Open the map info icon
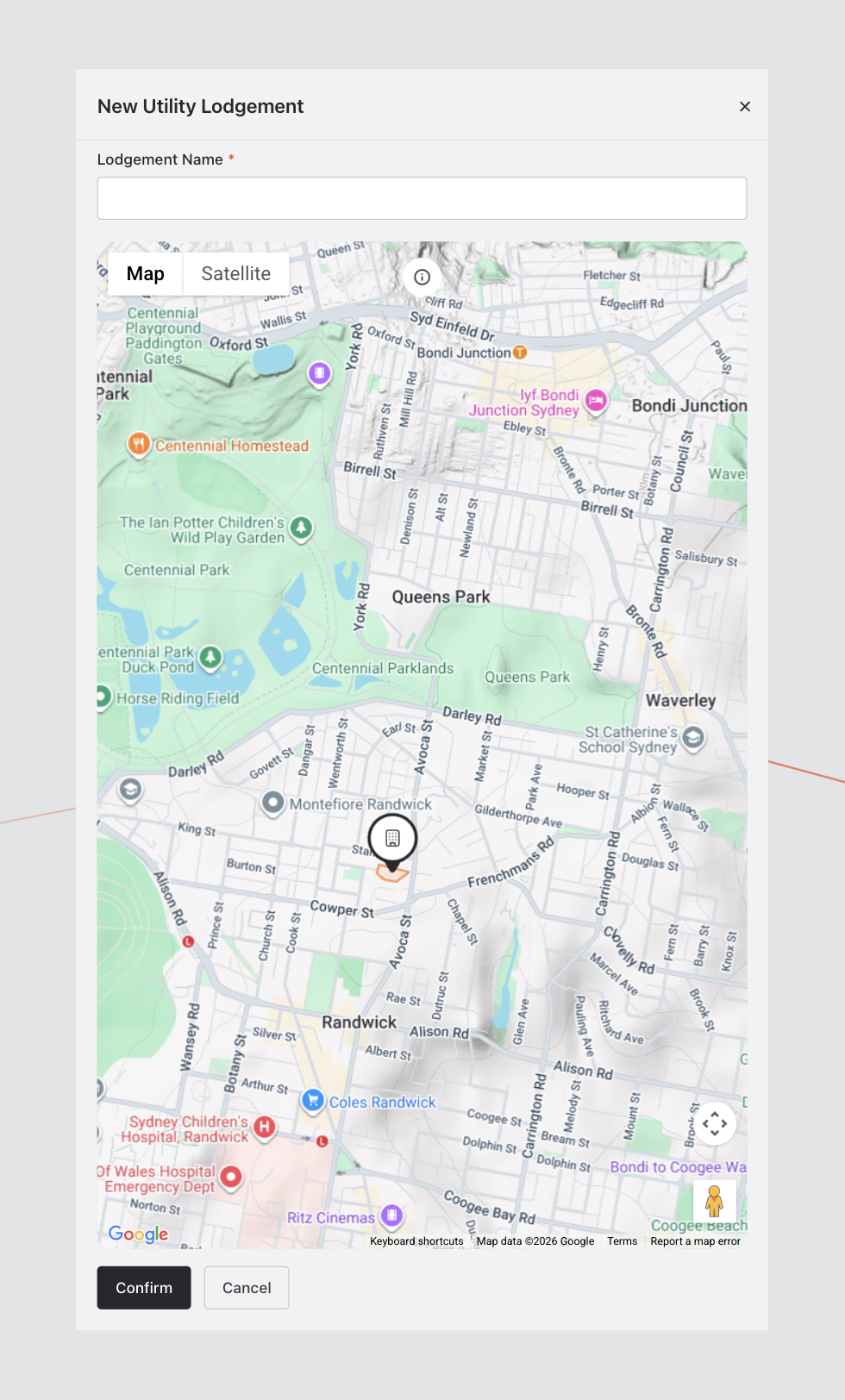 click(422, 277)
